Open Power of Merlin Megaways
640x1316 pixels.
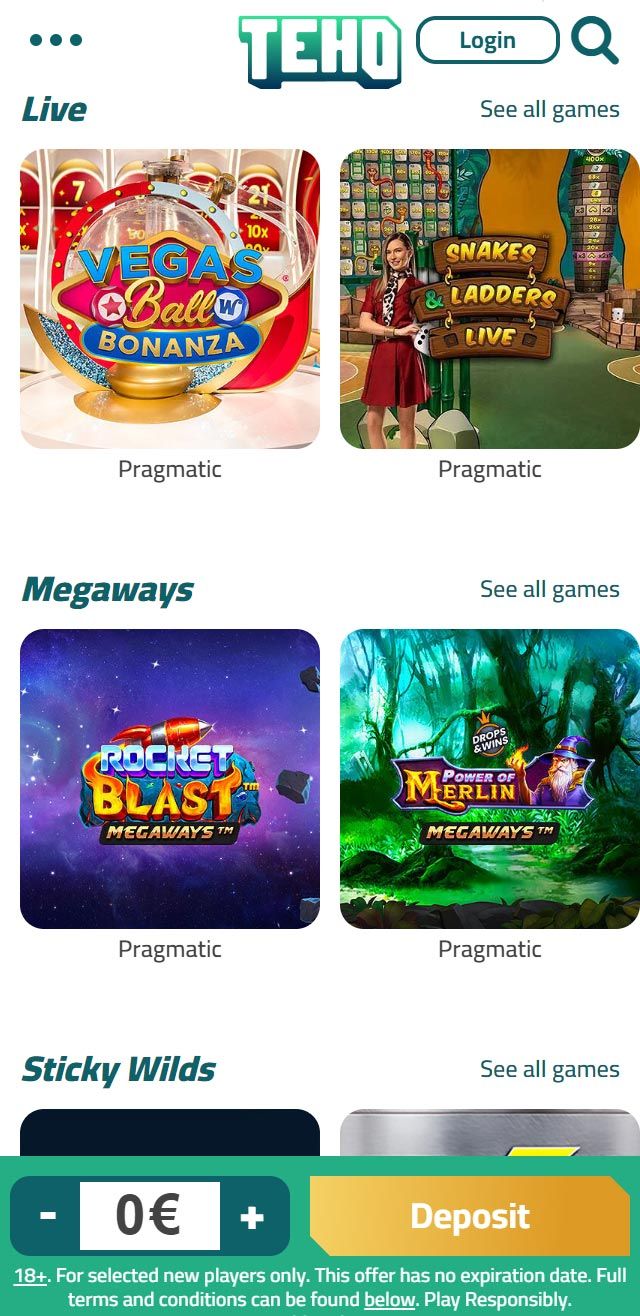(490, 779)
